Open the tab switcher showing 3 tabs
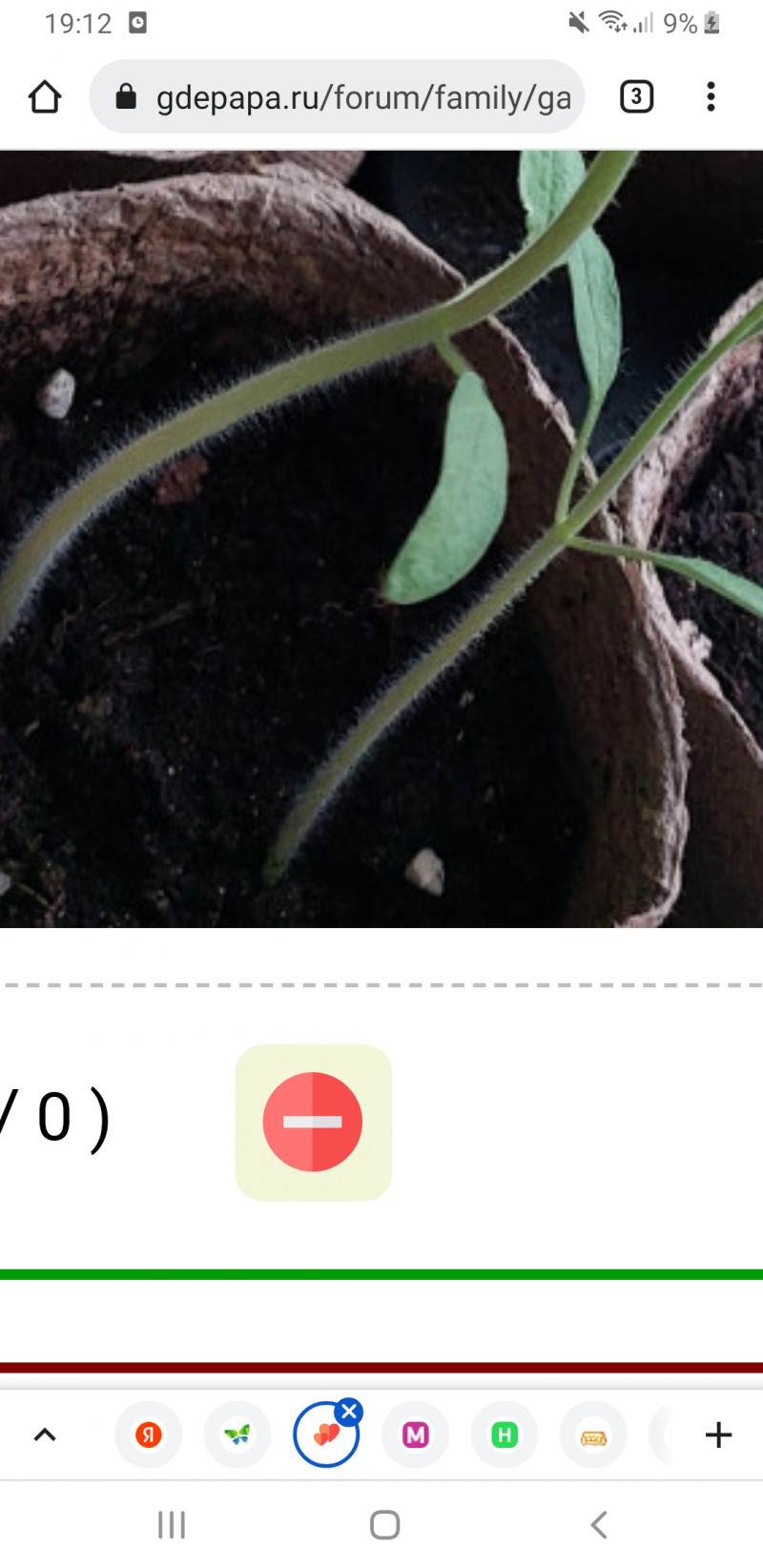This screenshot has width=763, height=1568. [636, 97]
